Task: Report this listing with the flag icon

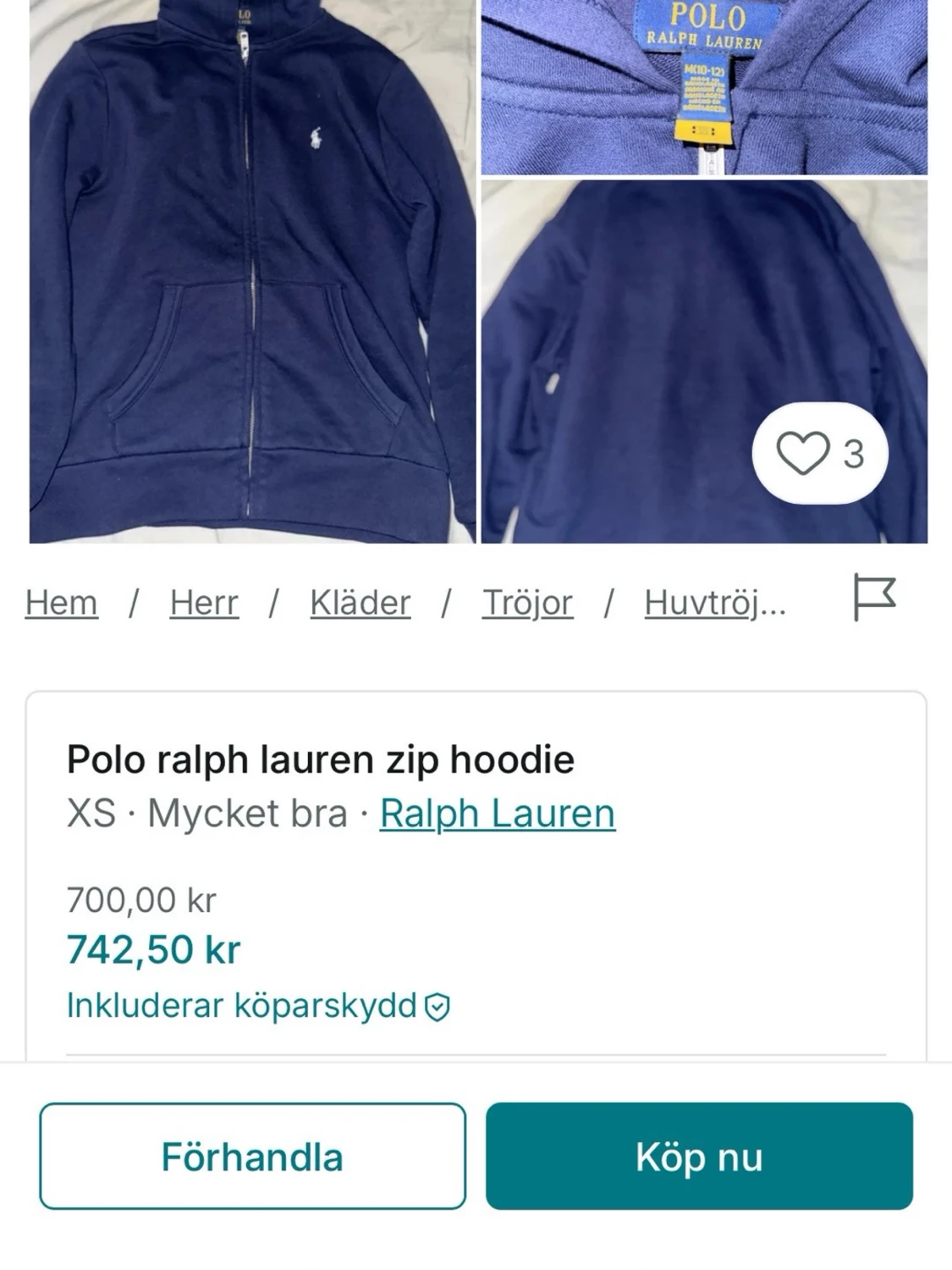Action: tap(873, 598)
